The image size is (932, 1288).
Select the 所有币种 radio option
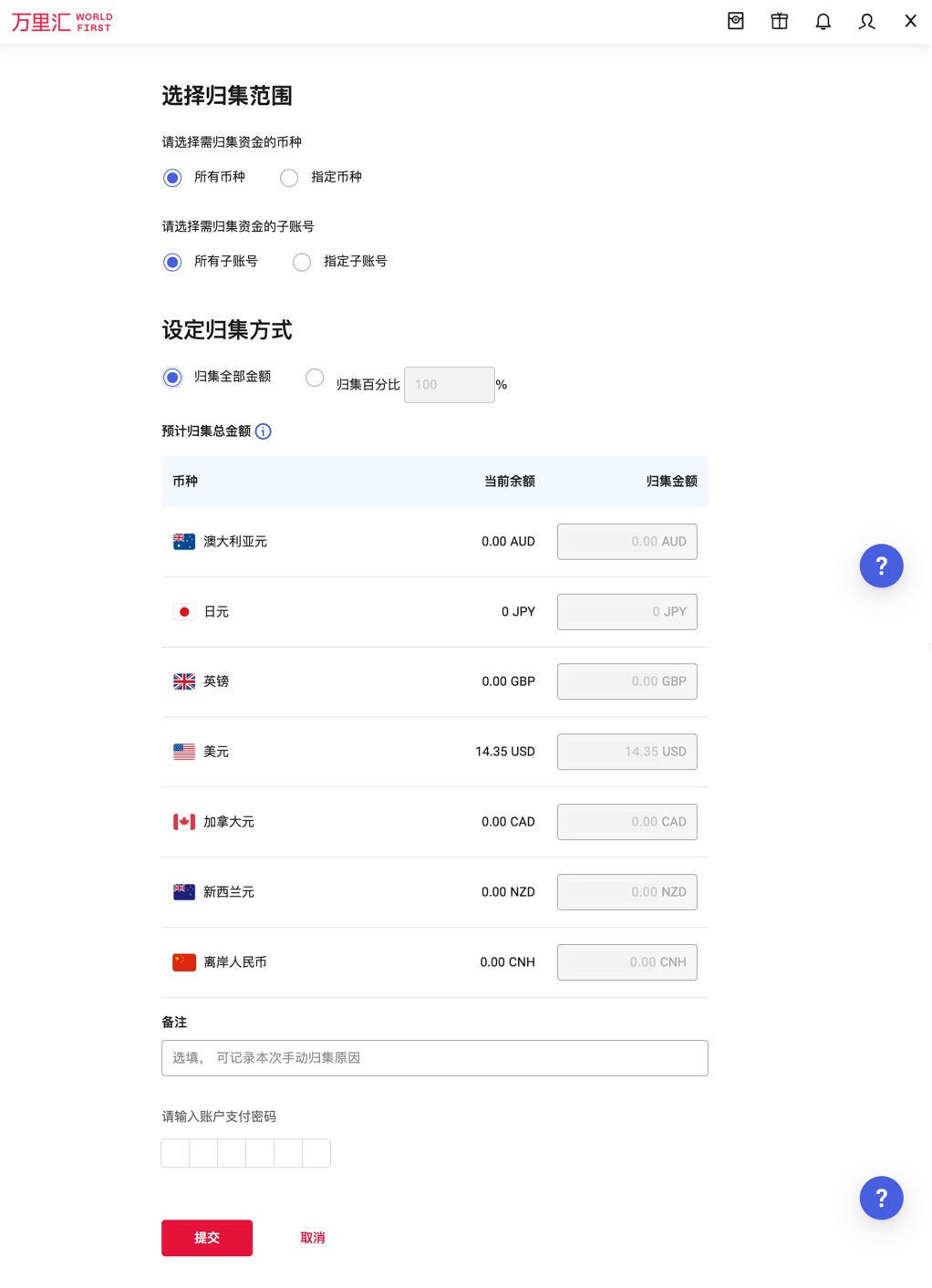[x=172, y=178]
